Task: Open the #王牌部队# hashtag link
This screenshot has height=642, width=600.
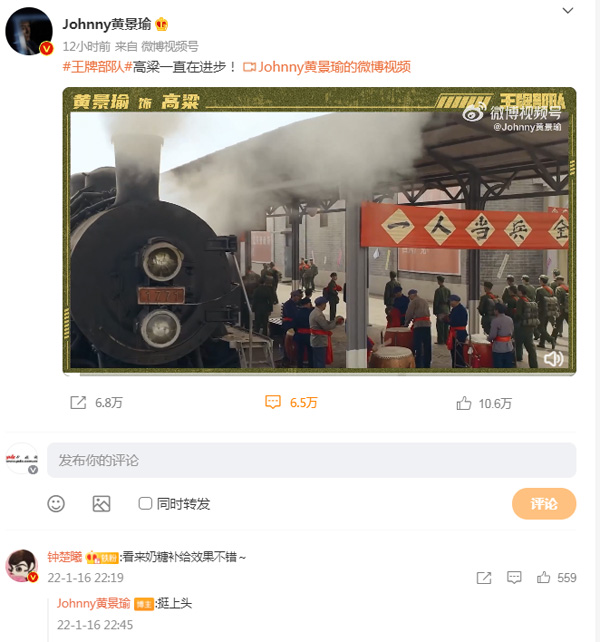Action: click(96, 67)
